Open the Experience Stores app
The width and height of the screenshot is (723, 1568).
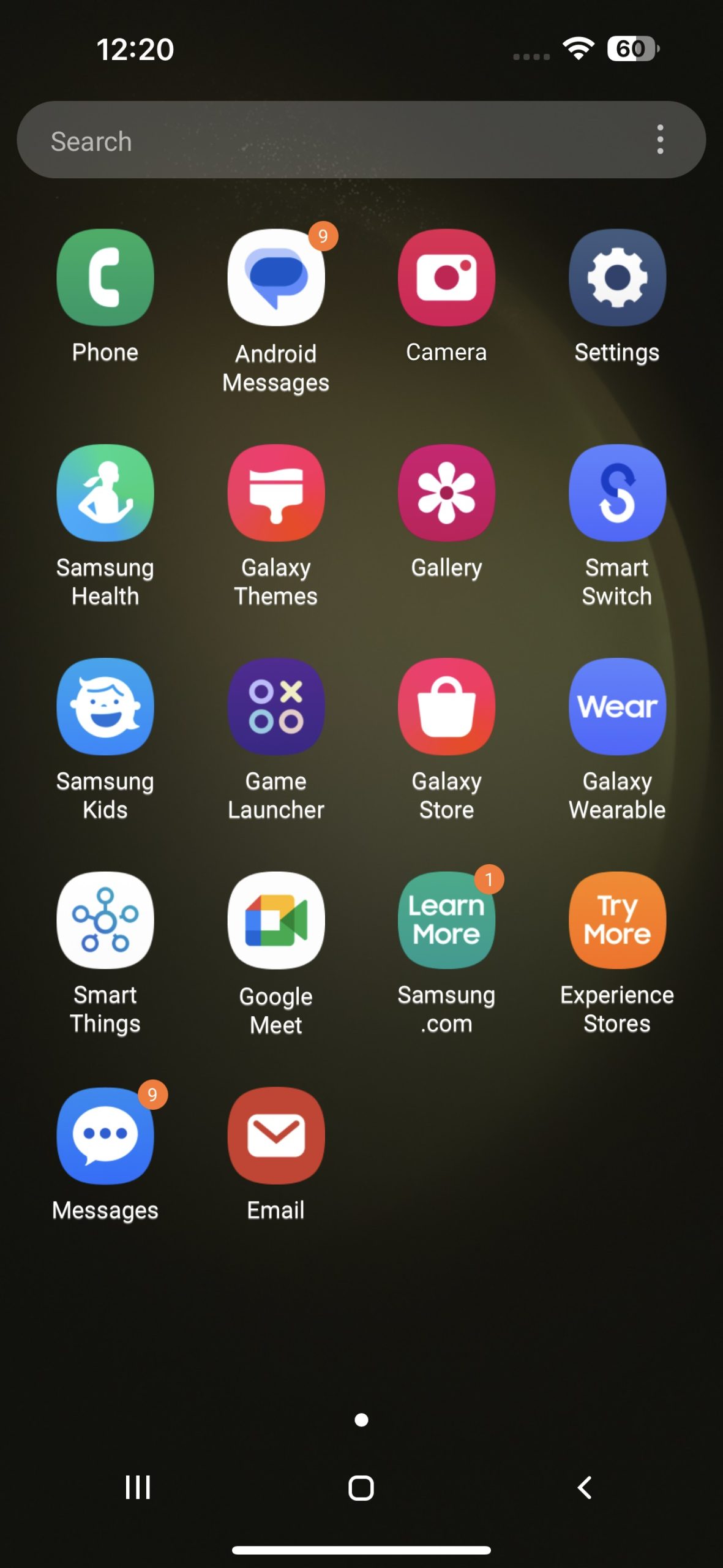[x=617, y=920]
